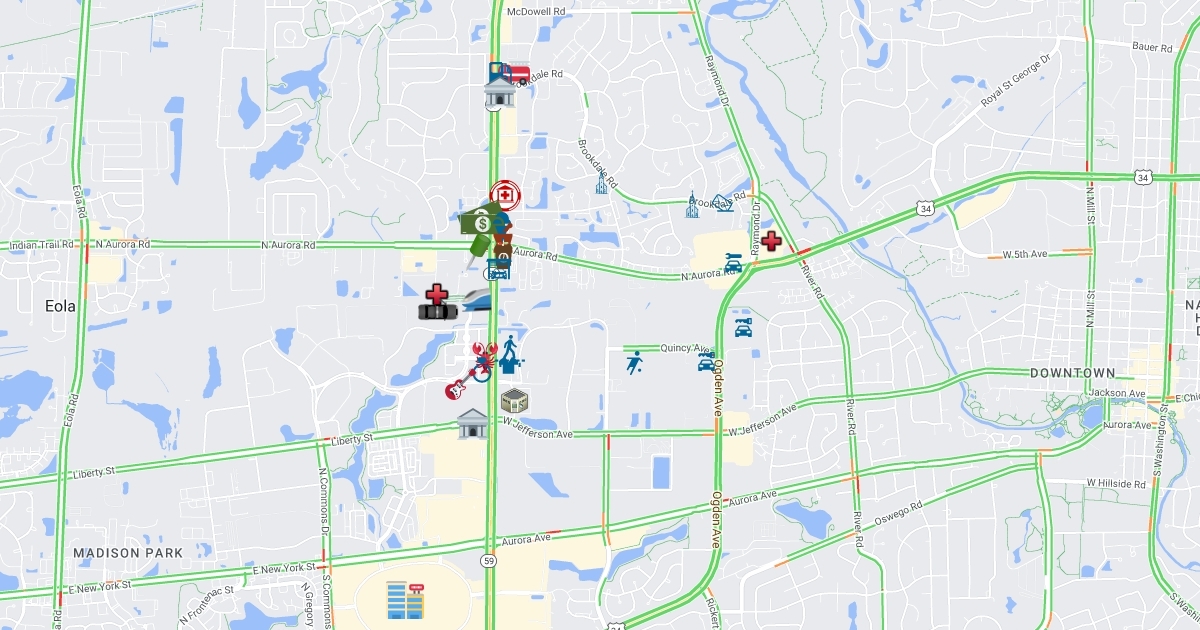This screenshot has width=1200, height=630.
Task: Open the red cross marker near Raymond Dr
Action: click(x=771, y=240)
